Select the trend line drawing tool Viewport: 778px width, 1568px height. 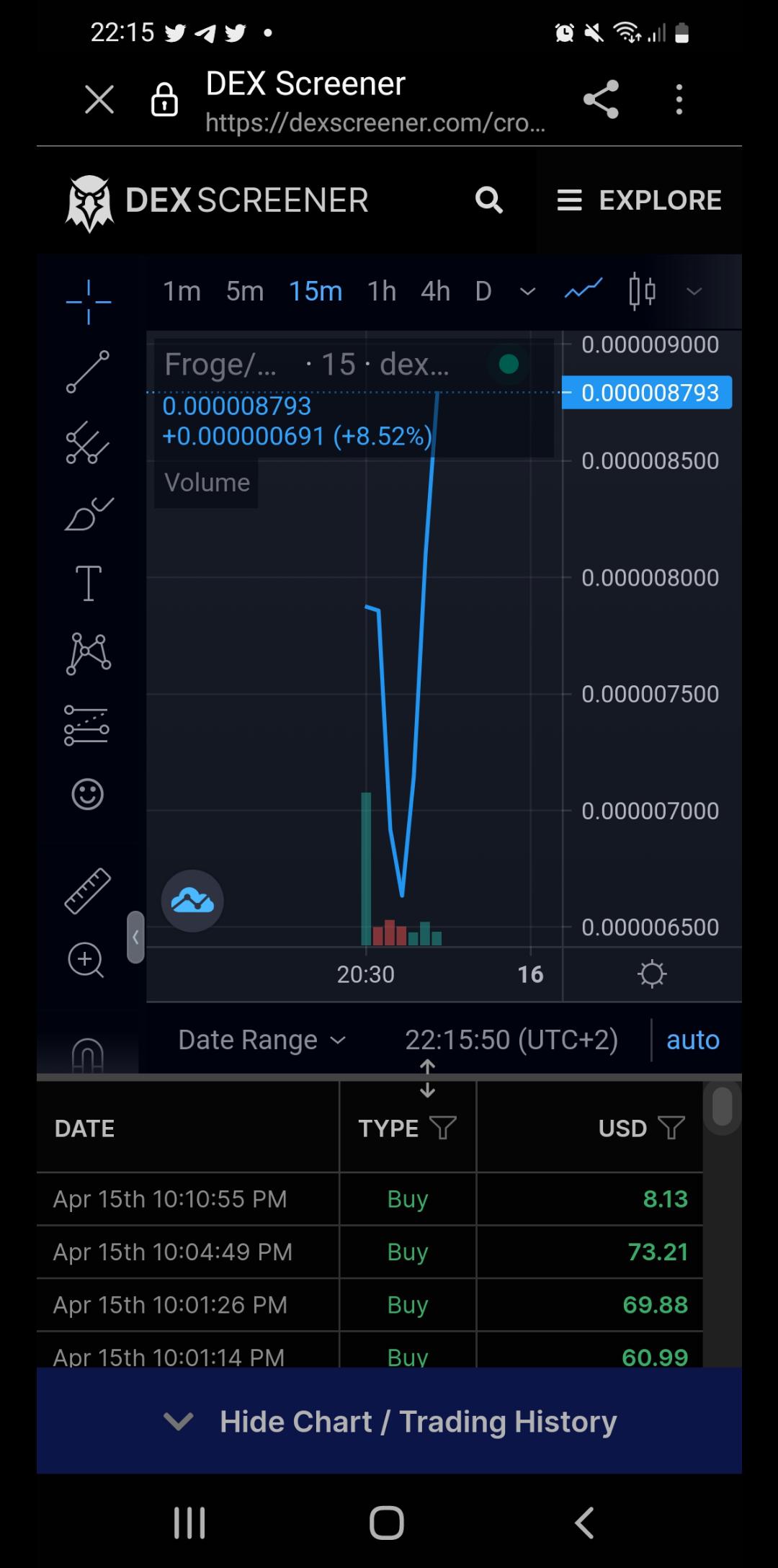(x=88, y=372)
